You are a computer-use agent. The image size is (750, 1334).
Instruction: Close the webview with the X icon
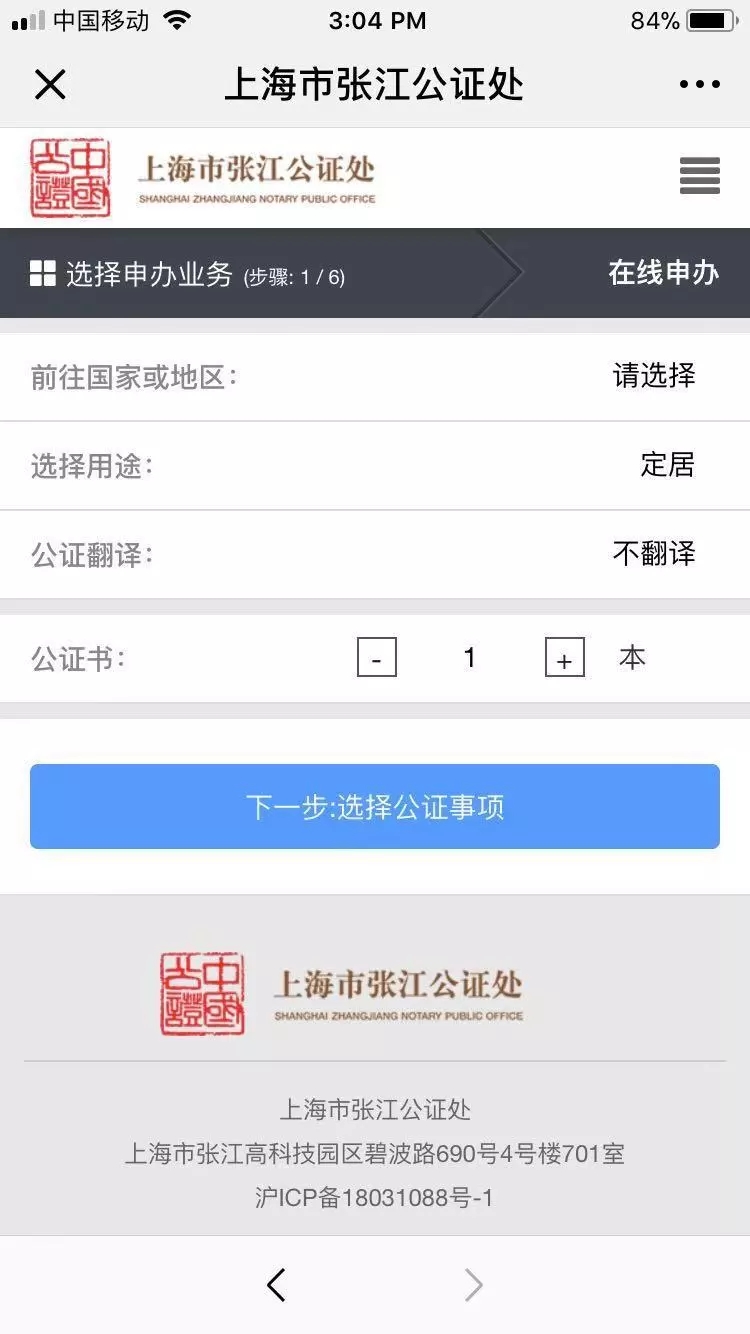[x=50, y=85]
